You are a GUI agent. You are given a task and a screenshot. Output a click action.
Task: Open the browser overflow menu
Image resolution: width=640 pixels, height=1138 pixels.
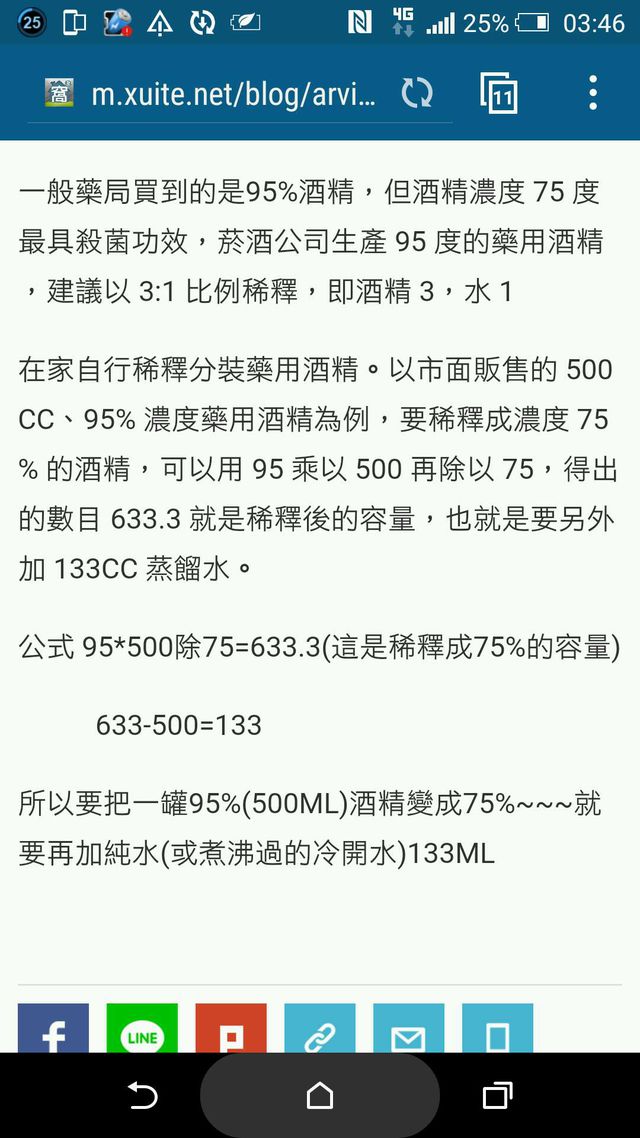tap(593, 93)
